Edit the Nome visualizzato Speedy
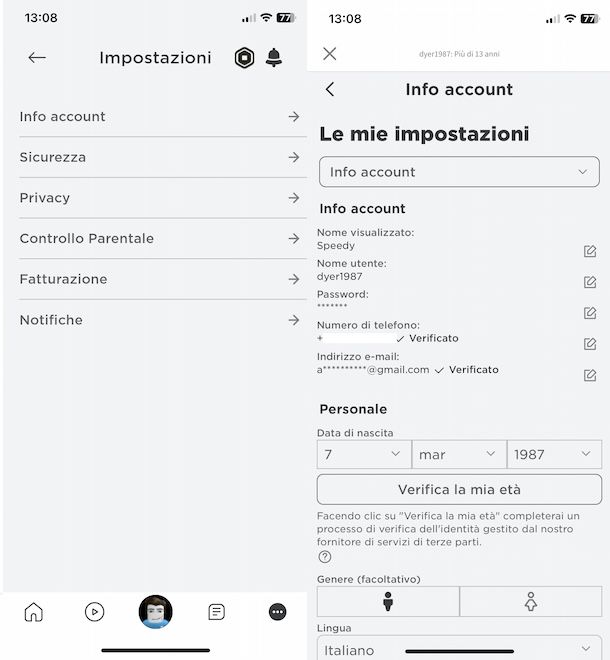The image size is (610, 660). 590,251
